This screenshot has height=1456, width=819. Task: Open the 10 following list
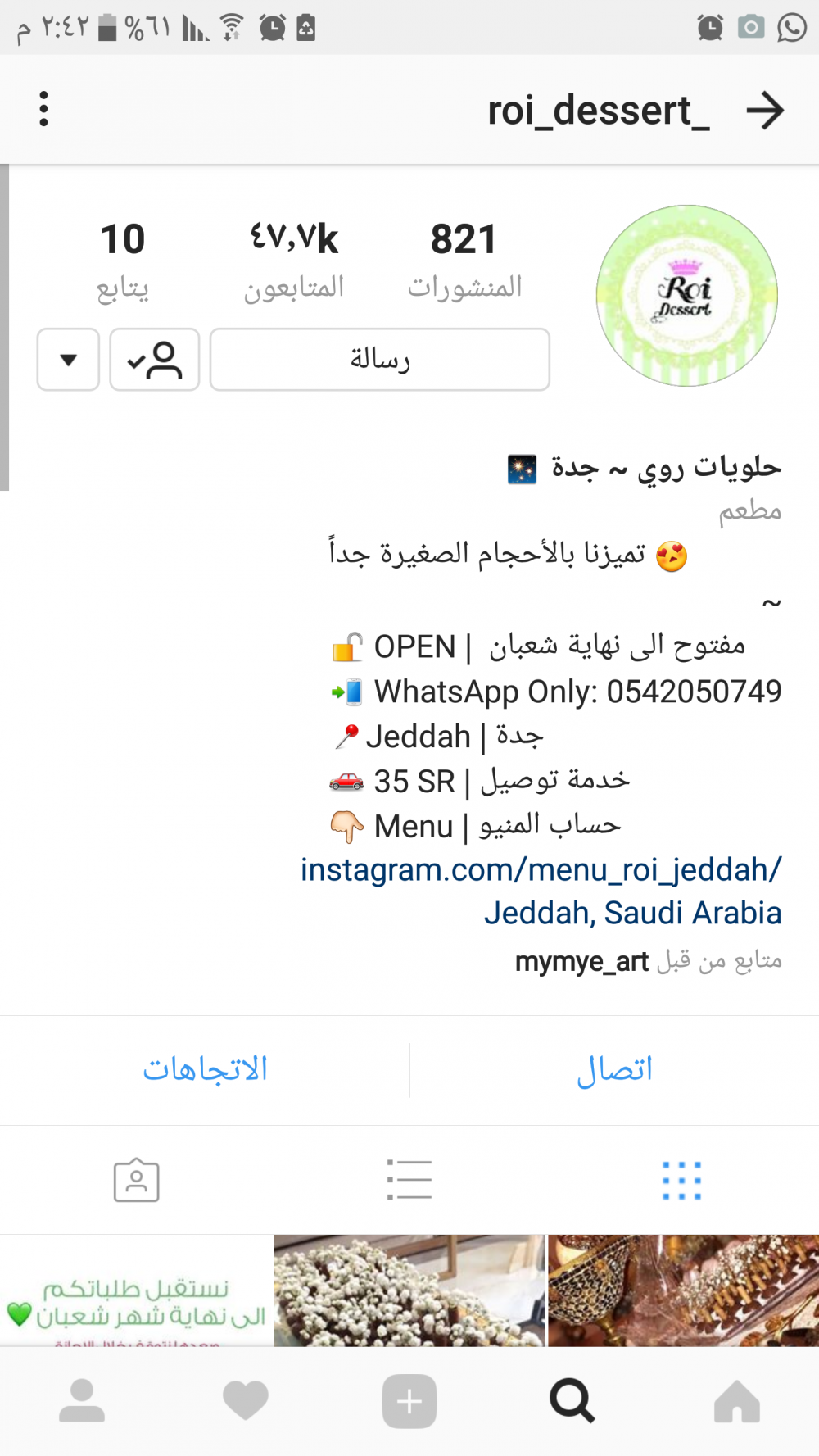(123, 261)
